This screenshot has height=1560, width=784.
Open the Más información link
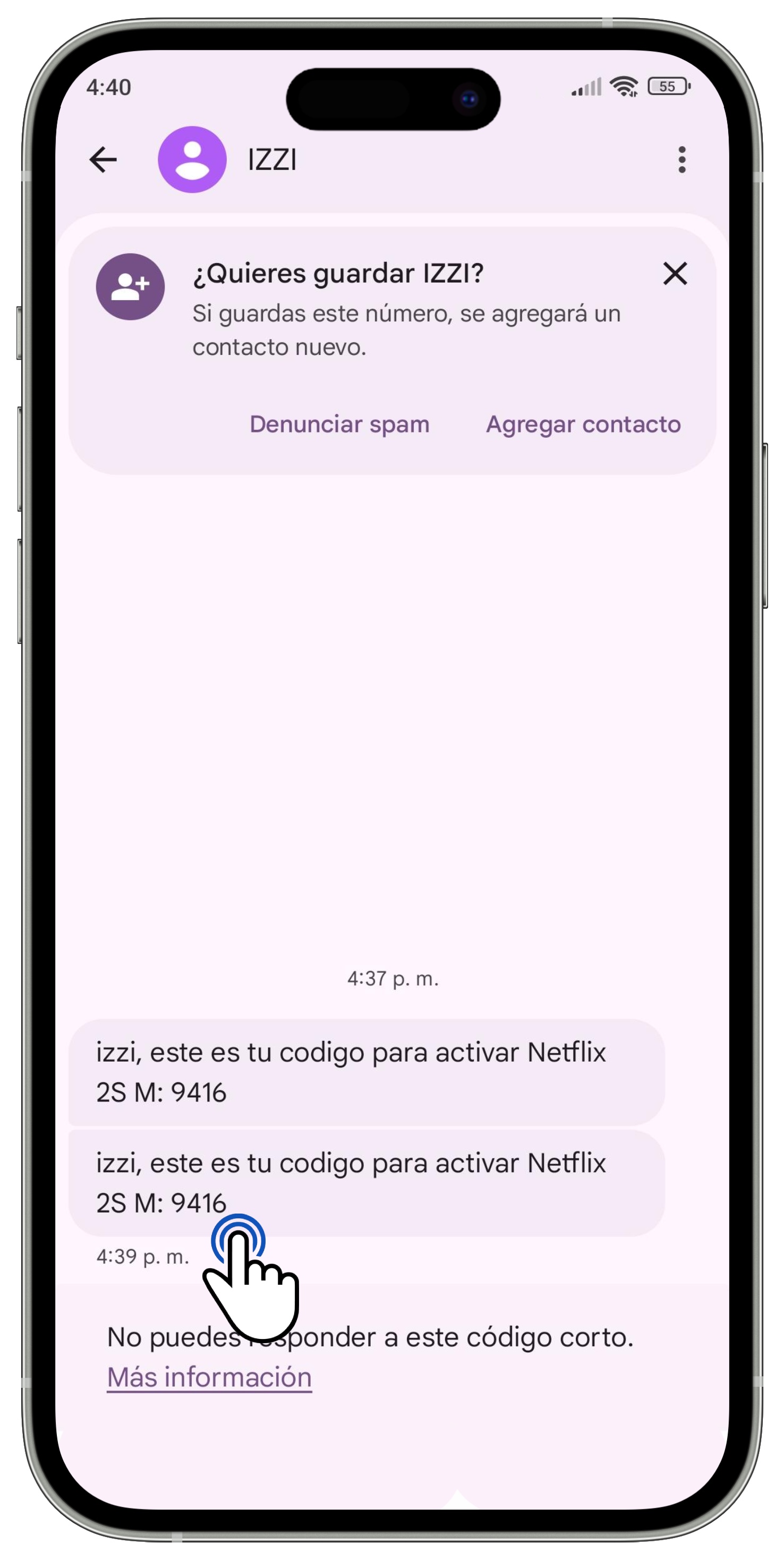[x=209, y=1377]
